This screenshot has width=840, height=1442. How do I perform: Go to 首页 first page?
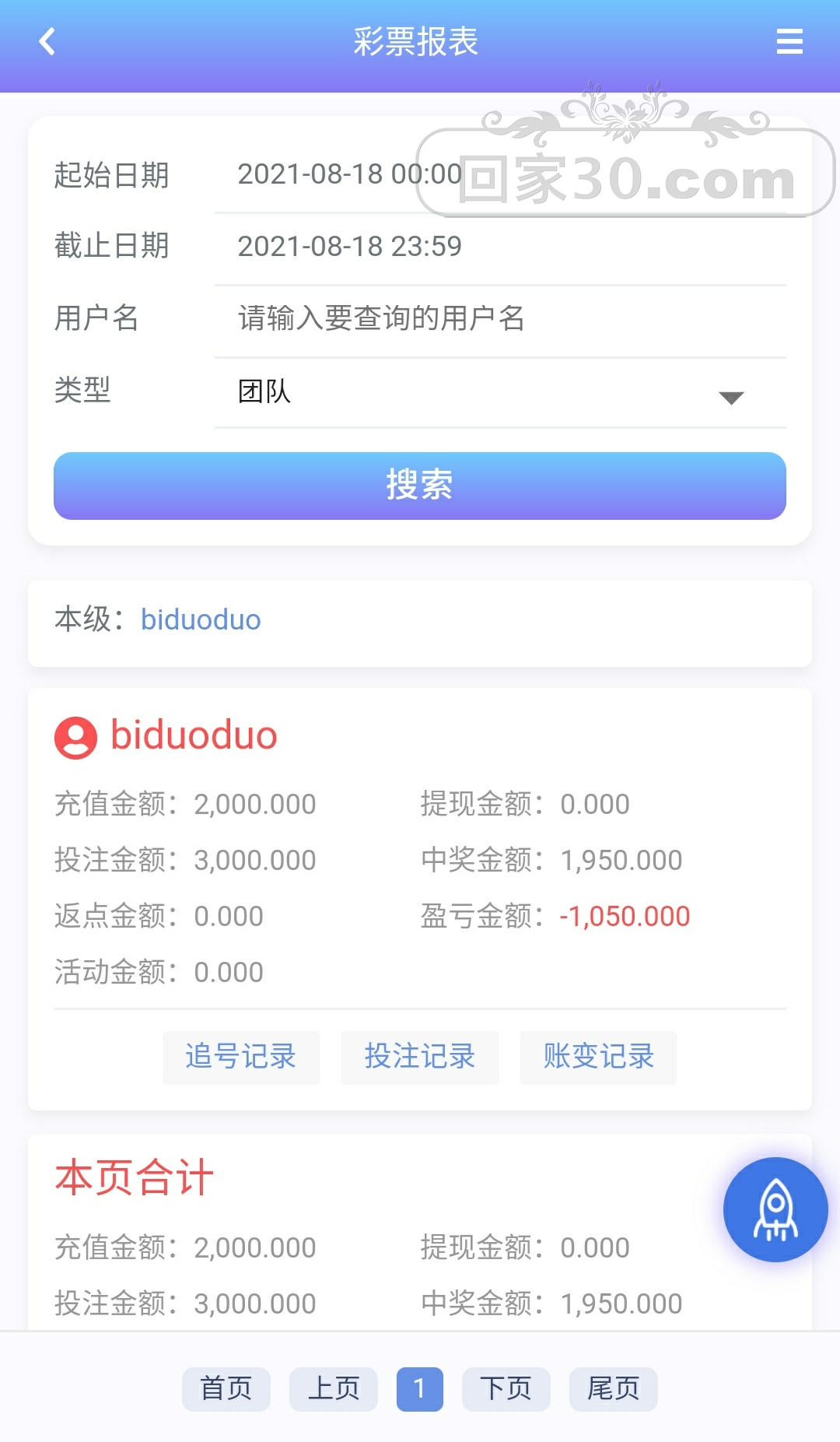(226, 1388)
